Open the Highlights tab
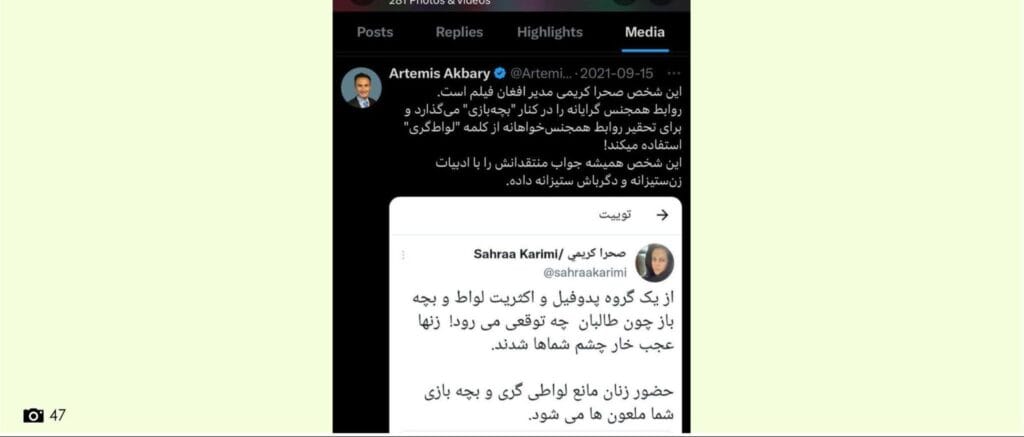This screenshot has width=1024, height=437. (x=549, y=32)
